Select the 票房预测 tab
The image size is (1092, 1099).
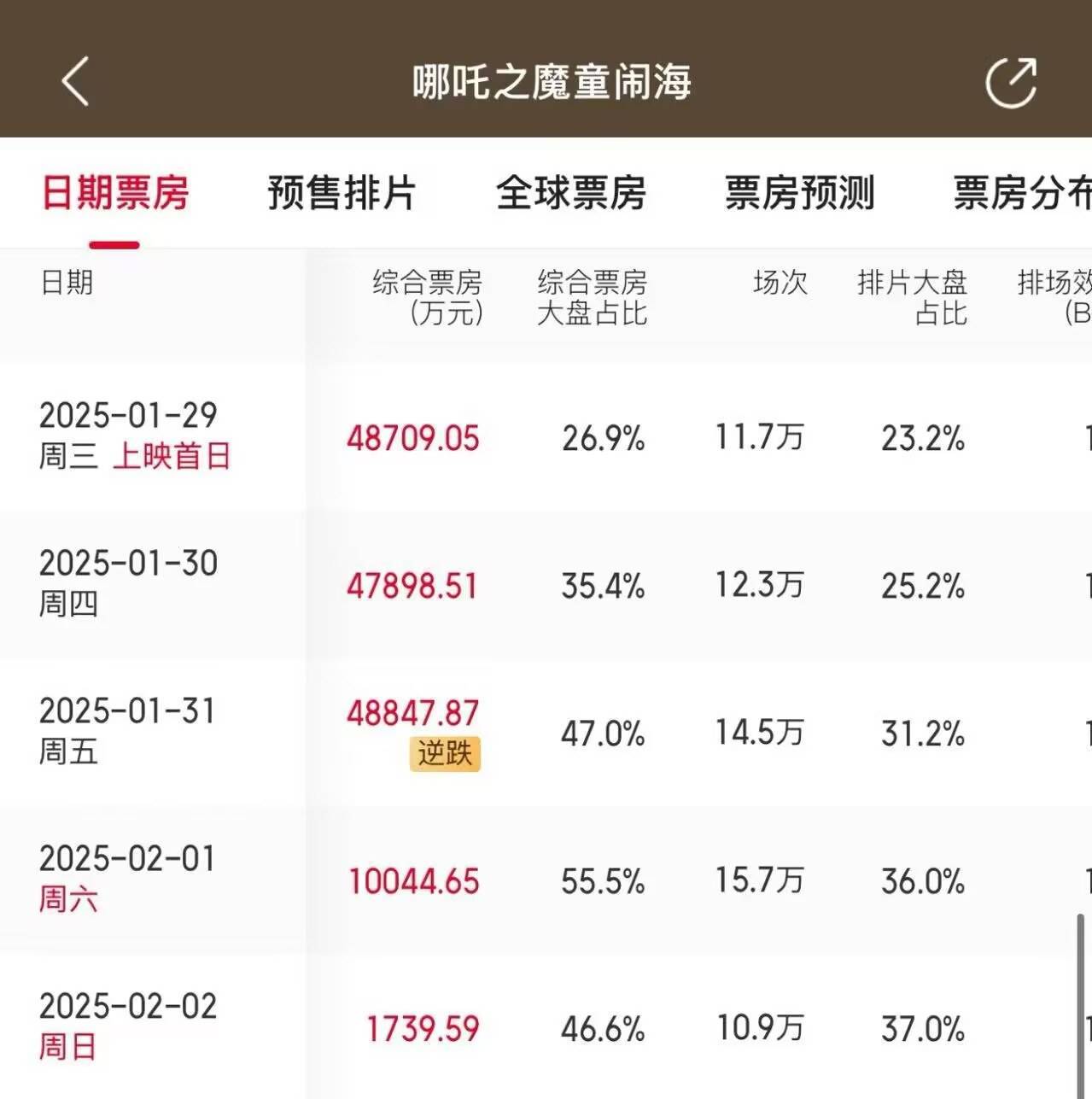click(x=799, y=195)
